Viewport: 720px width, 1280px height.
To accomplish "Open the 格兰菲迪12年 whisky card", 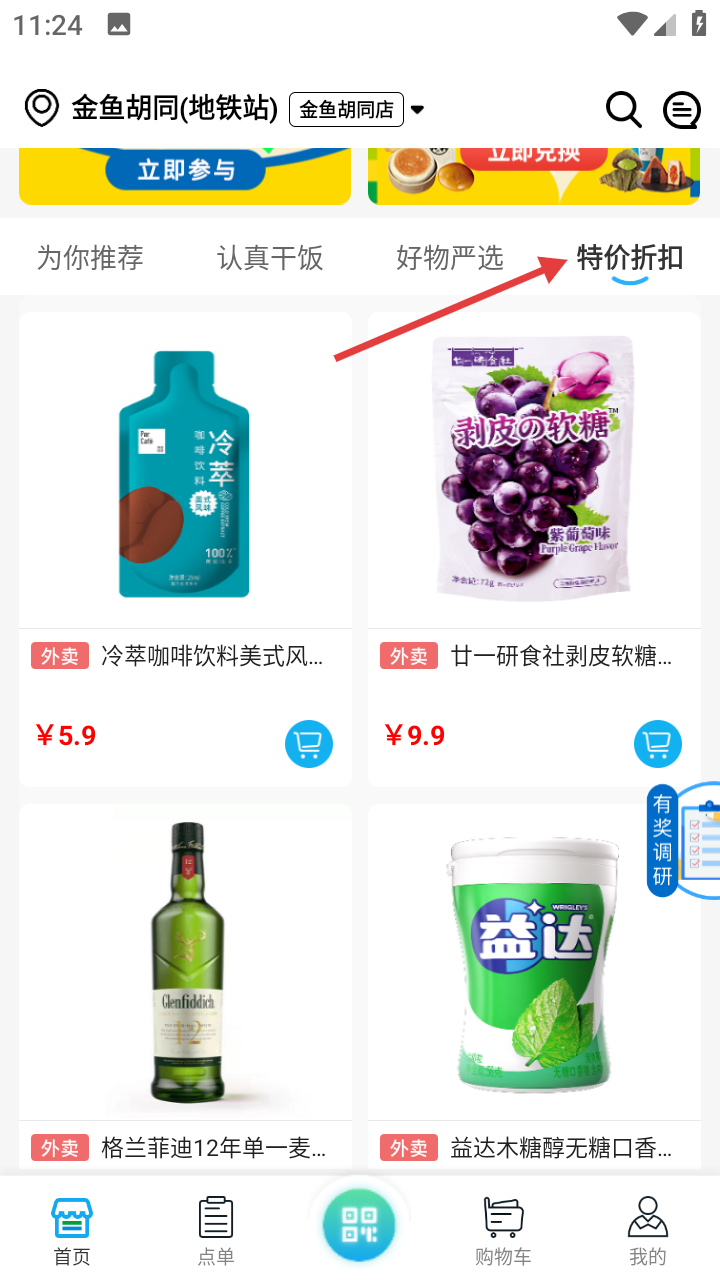I will pos(185,960).
